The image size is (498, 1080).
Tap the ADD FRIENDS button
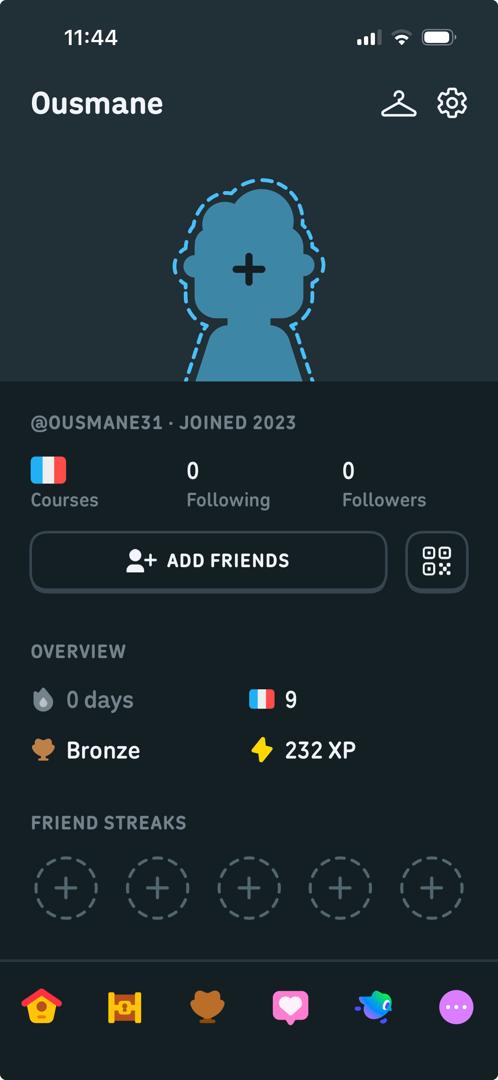coord(208,561)
